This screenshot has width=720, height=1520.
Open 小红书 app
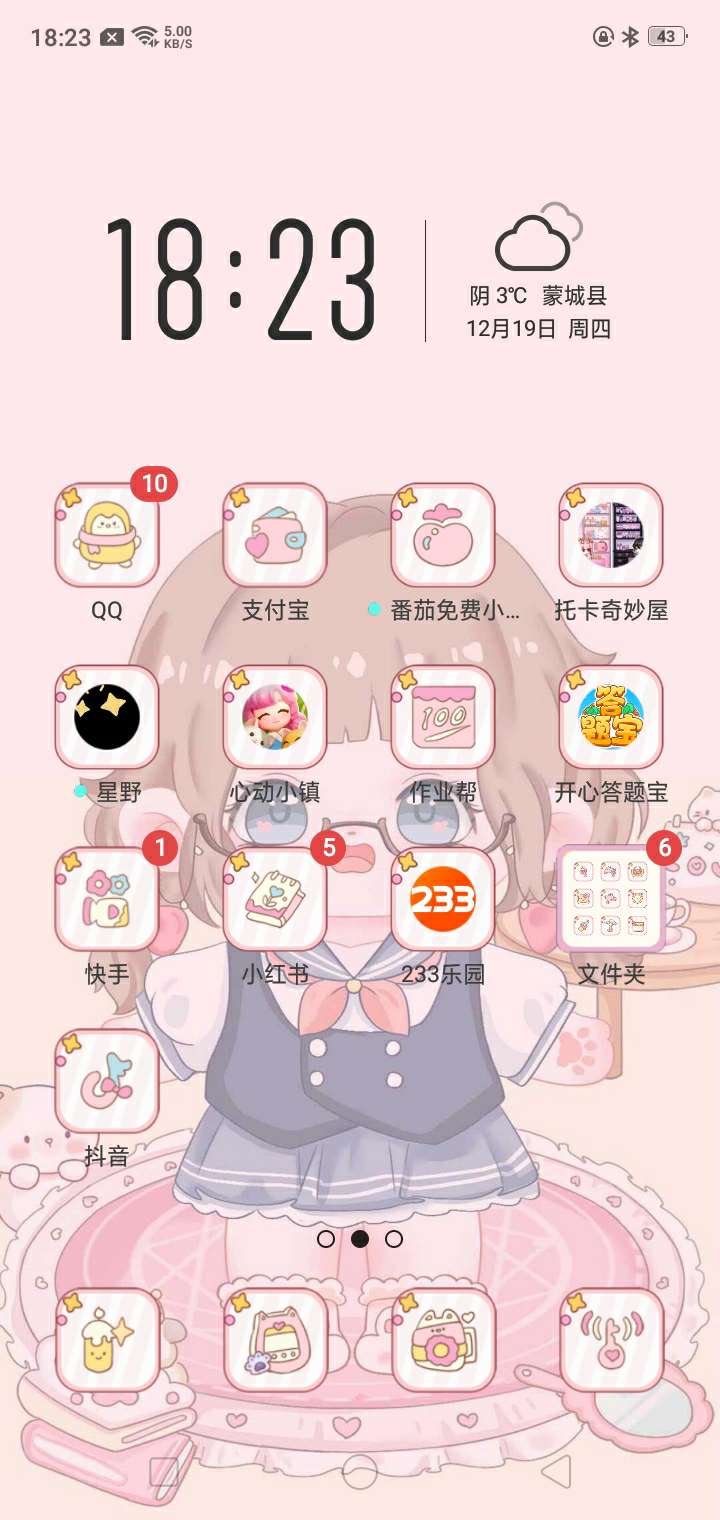point(275,899)
